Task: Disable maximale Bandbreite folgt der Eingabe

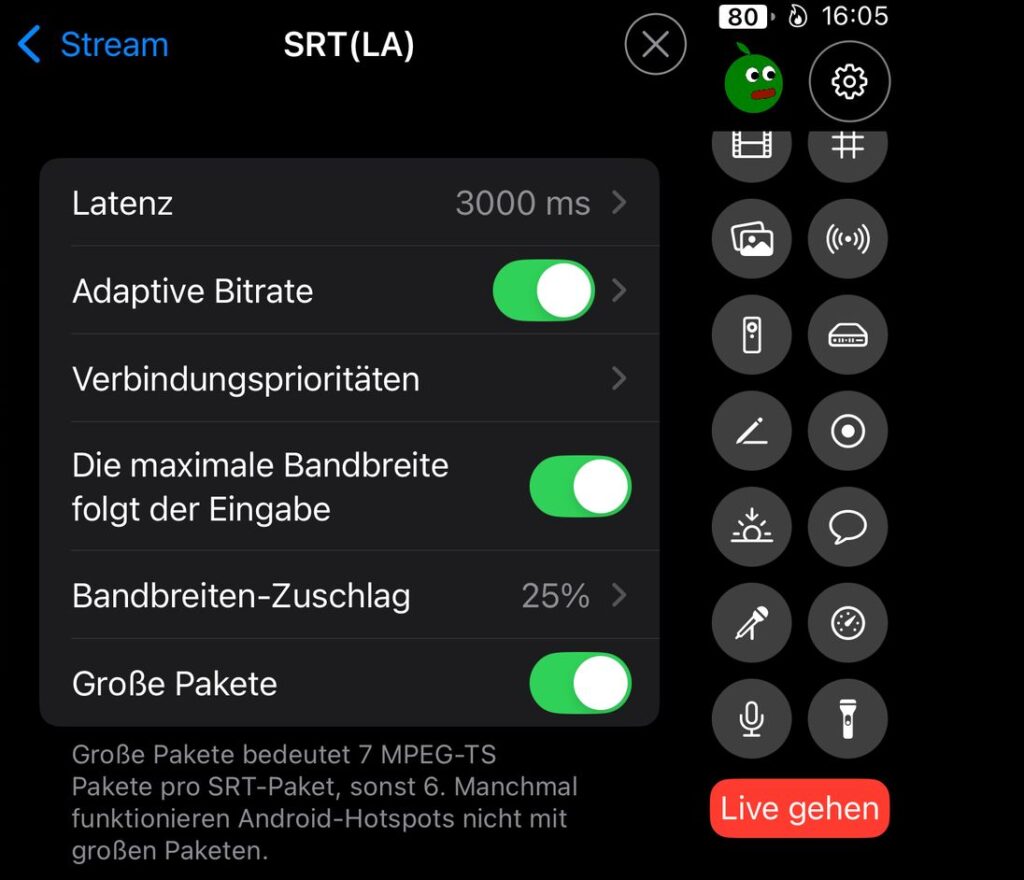Action: pos(579,487)
